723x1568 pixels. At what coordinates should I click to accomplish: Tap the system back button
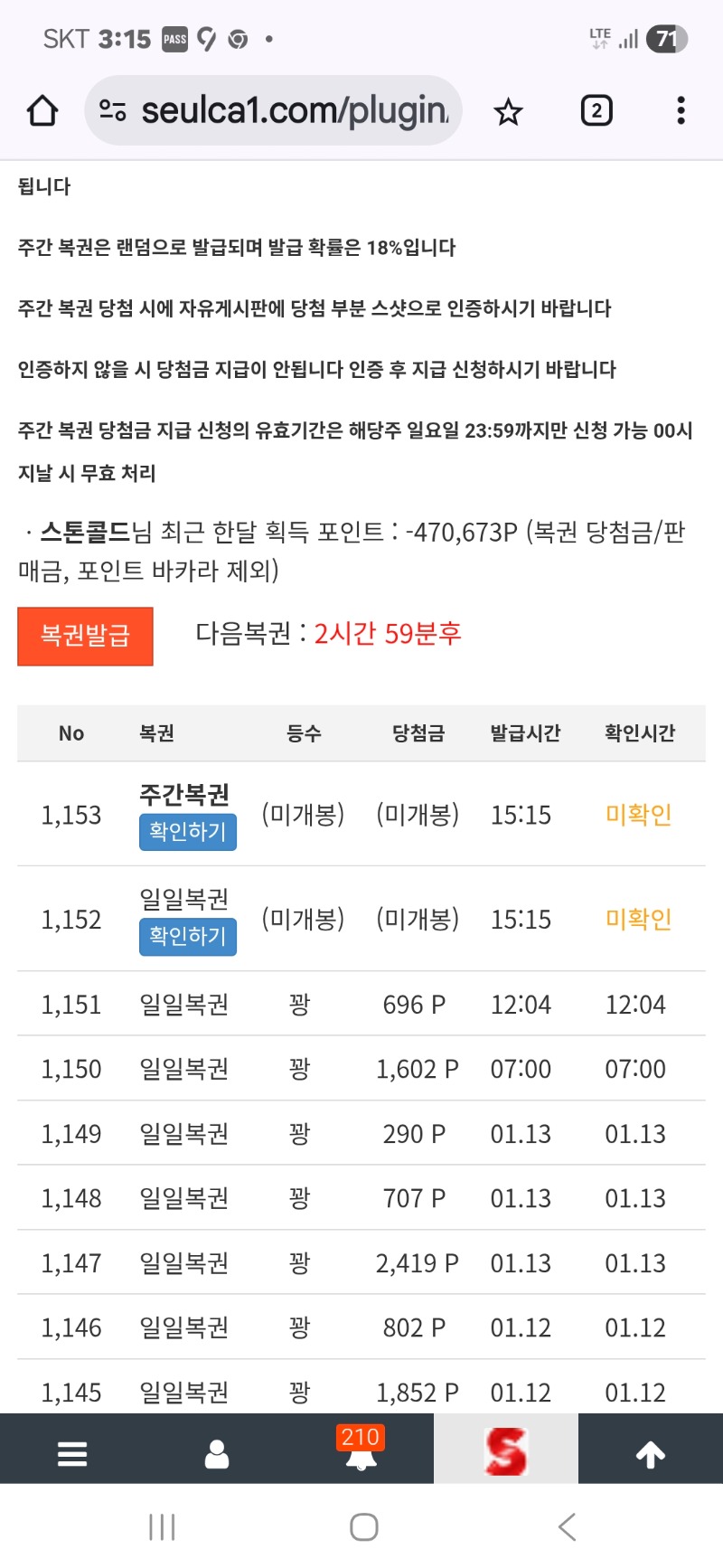click(x=567, y=1527)
